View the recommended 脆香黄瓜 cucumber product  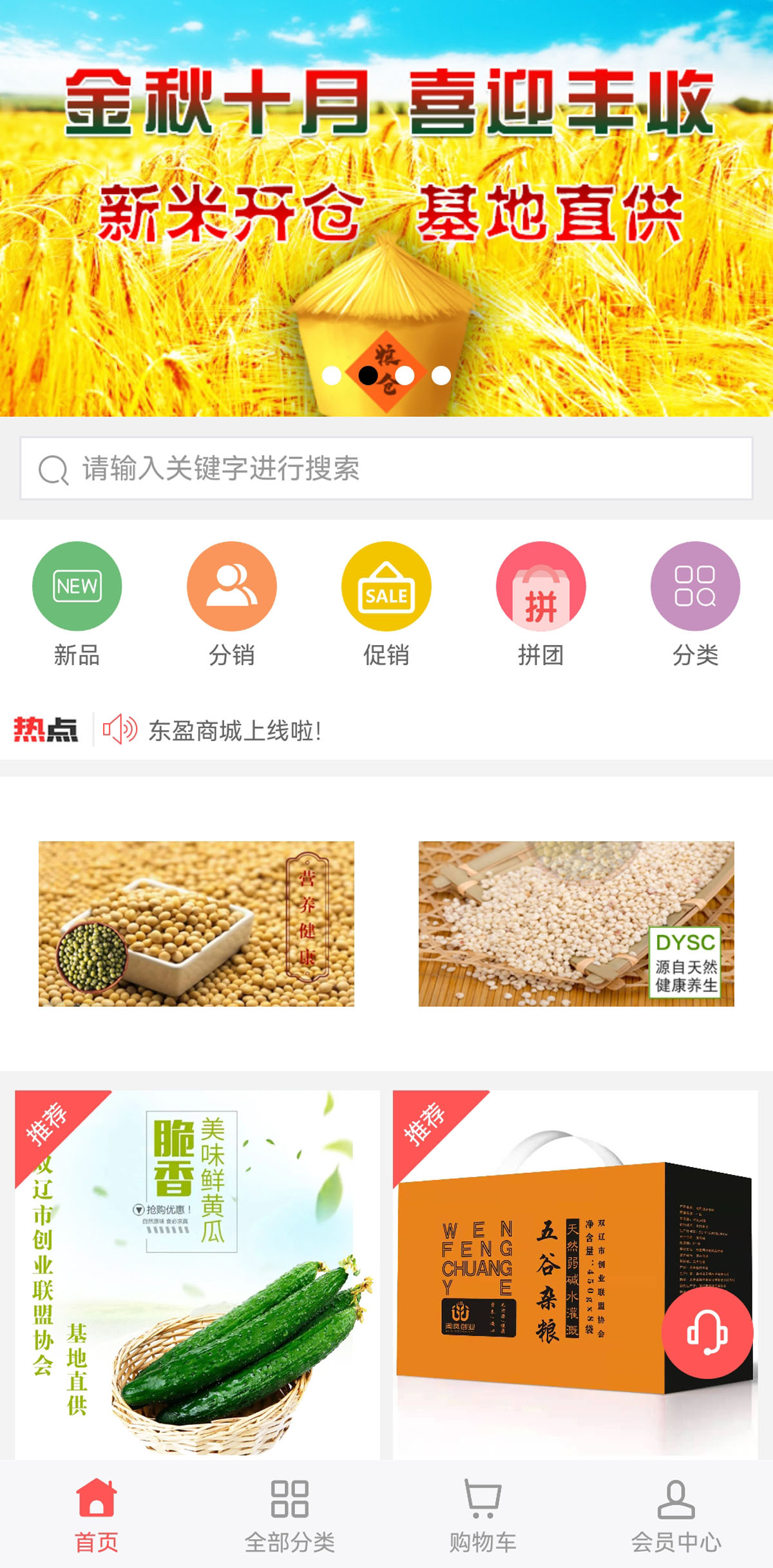[197, 1273]
